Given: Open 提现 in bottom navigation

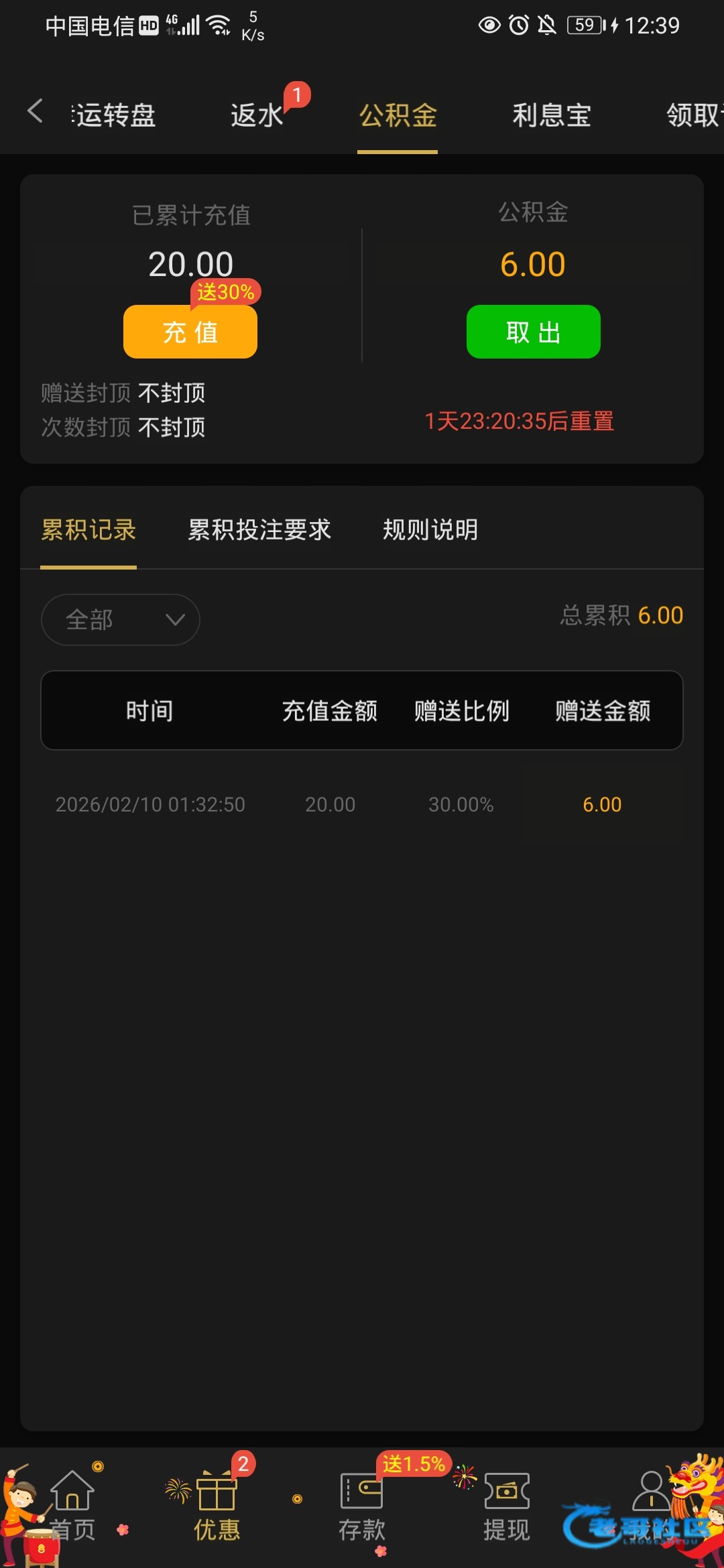Looking at the screenshot, I should point(507,1506).
